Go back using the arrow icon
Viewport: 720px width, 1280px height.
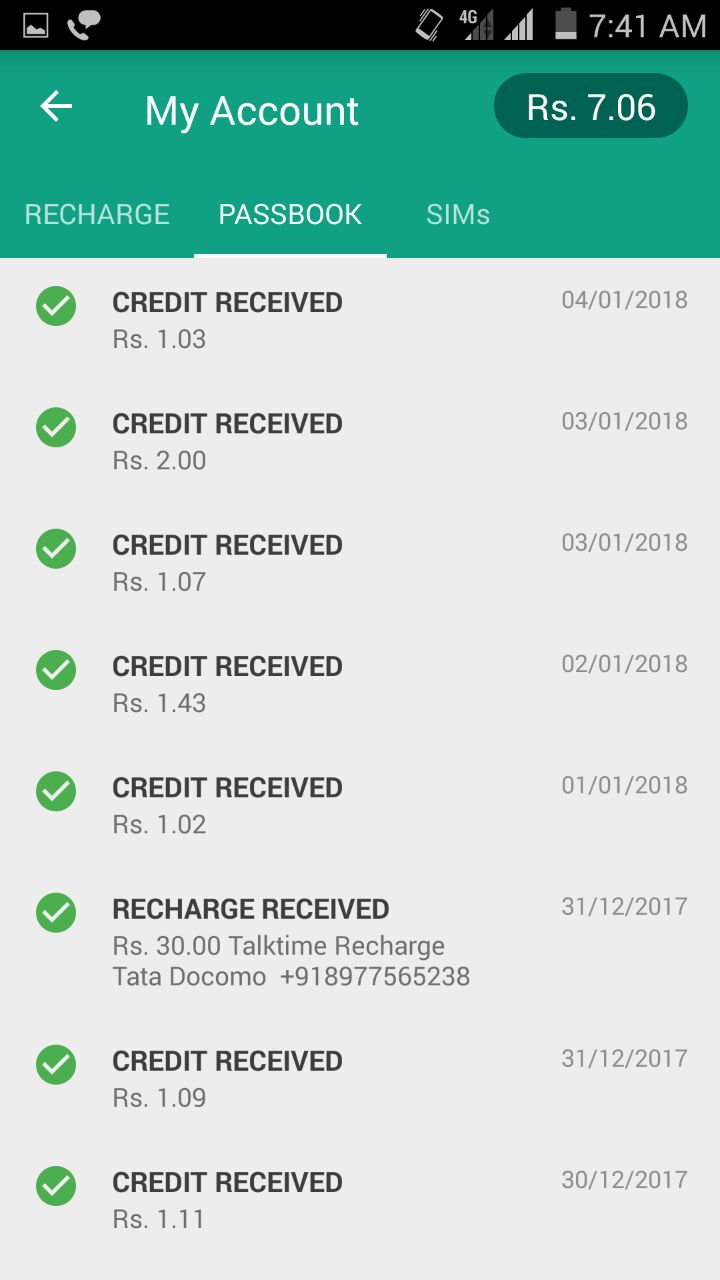tap(56, 107)
